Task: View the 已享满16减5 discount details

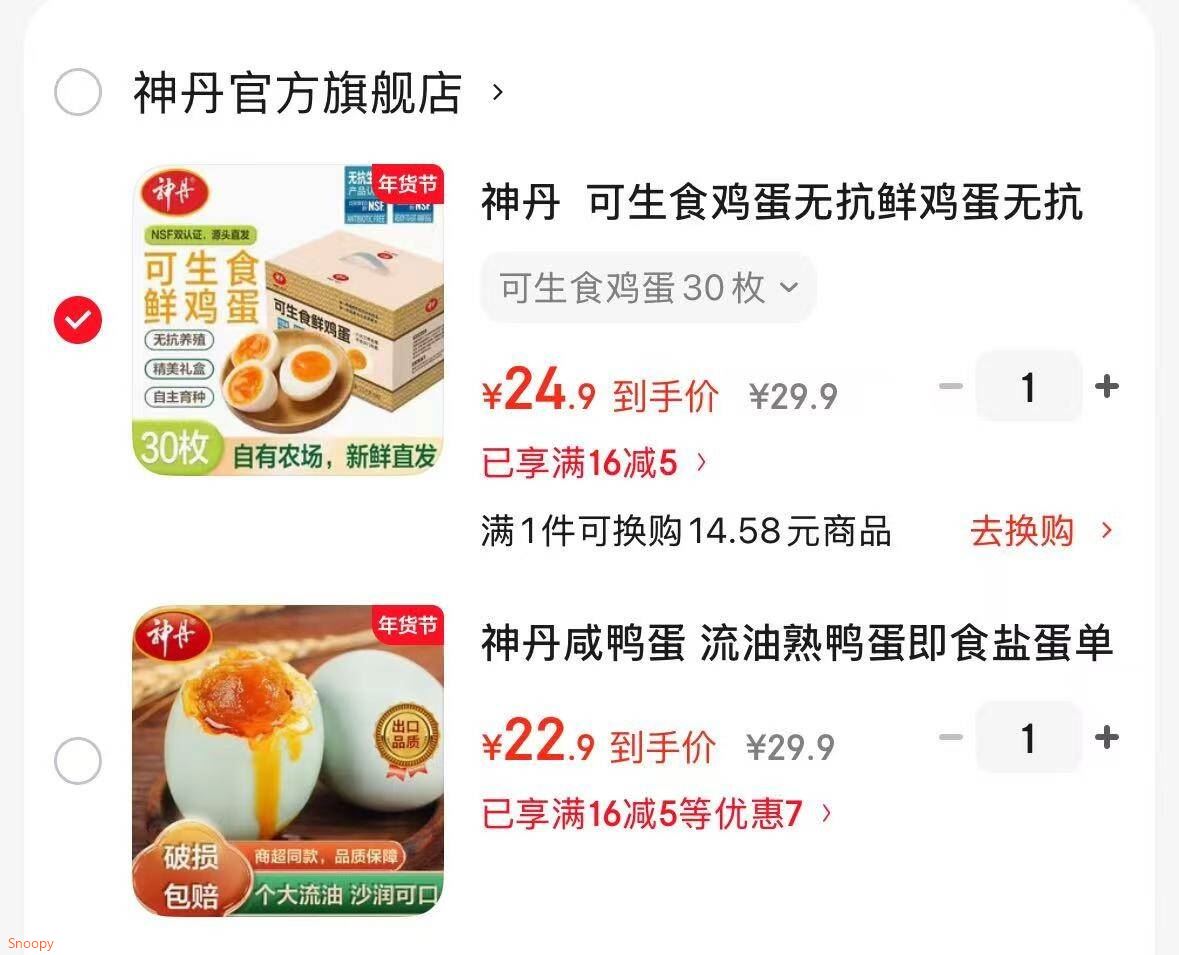Action: [x=594, y=463]
